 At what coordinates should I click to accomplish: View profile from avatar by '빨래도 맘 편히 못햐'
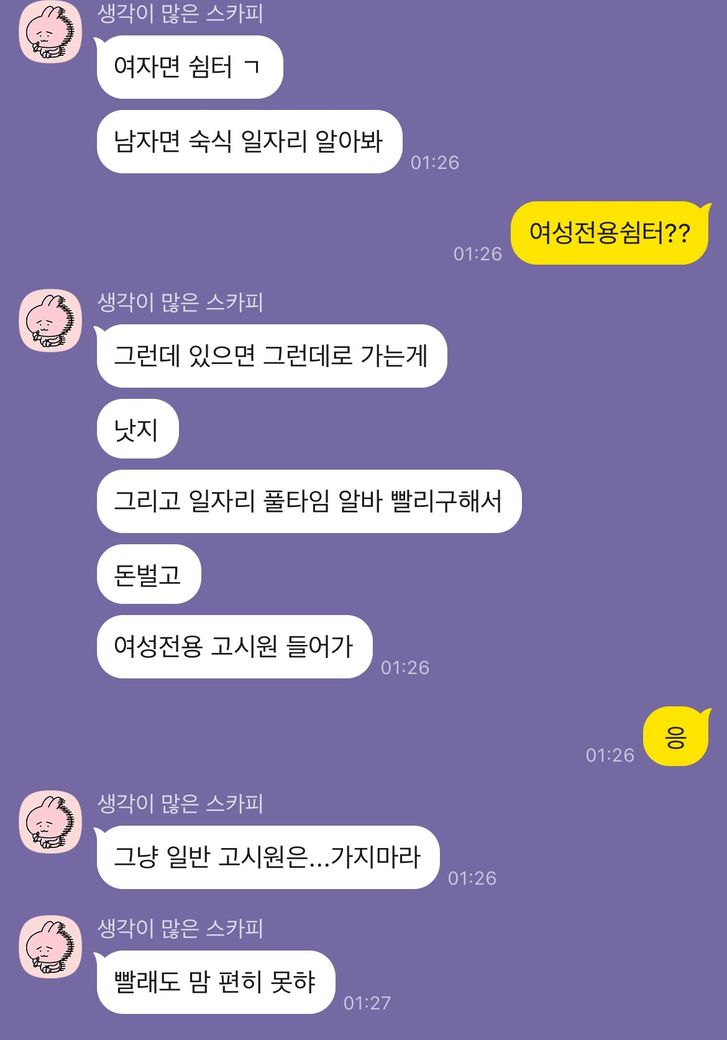tap(51, 946)
